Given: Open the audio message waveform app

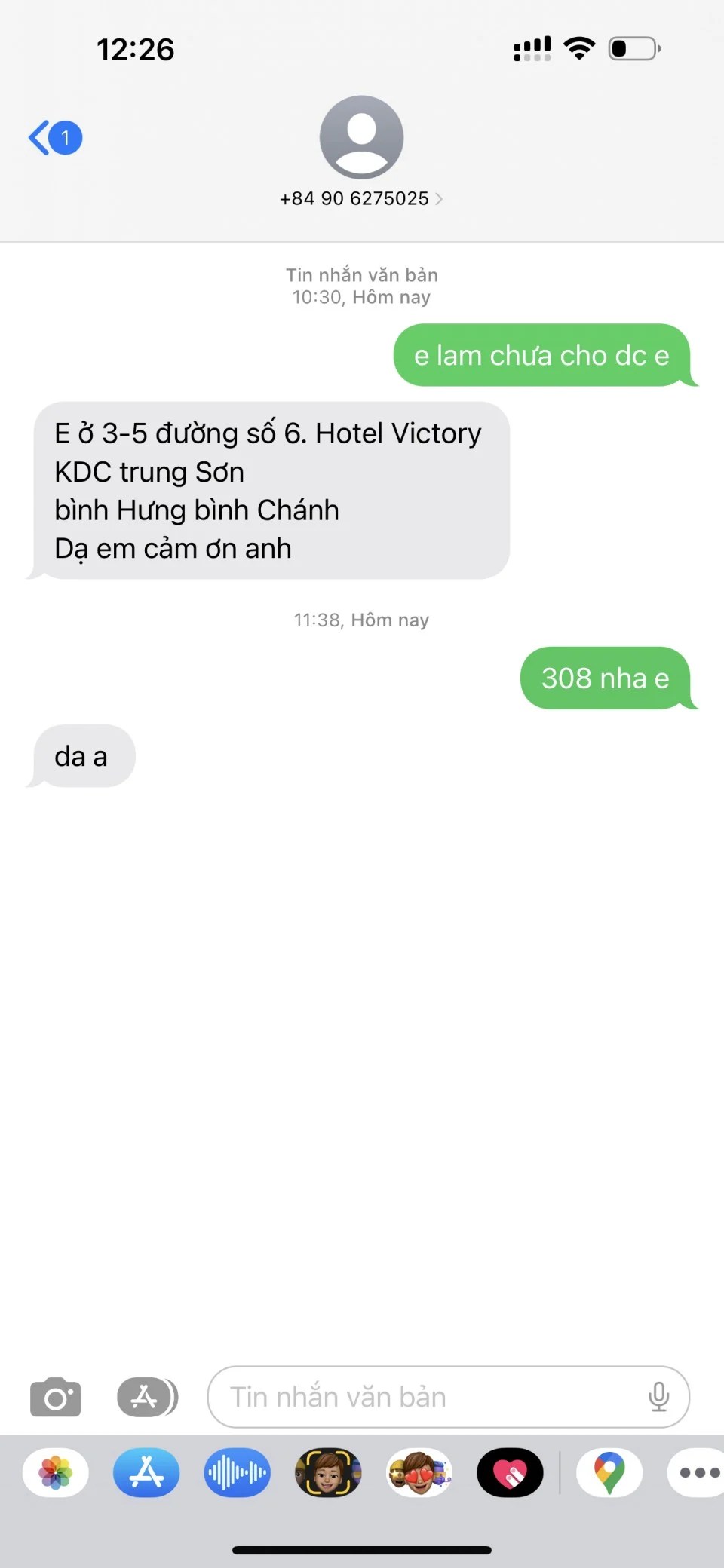Looking at the screenshot, I should click(x=237, y=1472).
